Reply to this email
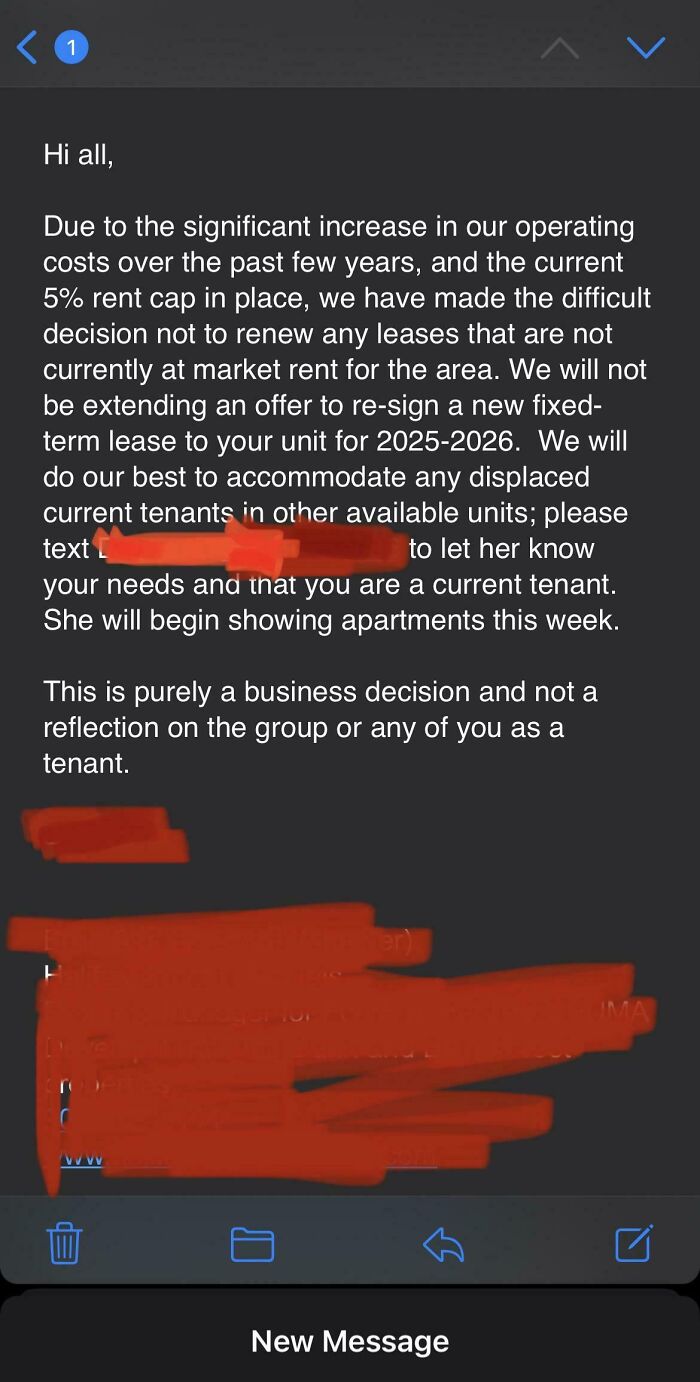This screenshot has height=1382, width=700. pos(443,1243)
